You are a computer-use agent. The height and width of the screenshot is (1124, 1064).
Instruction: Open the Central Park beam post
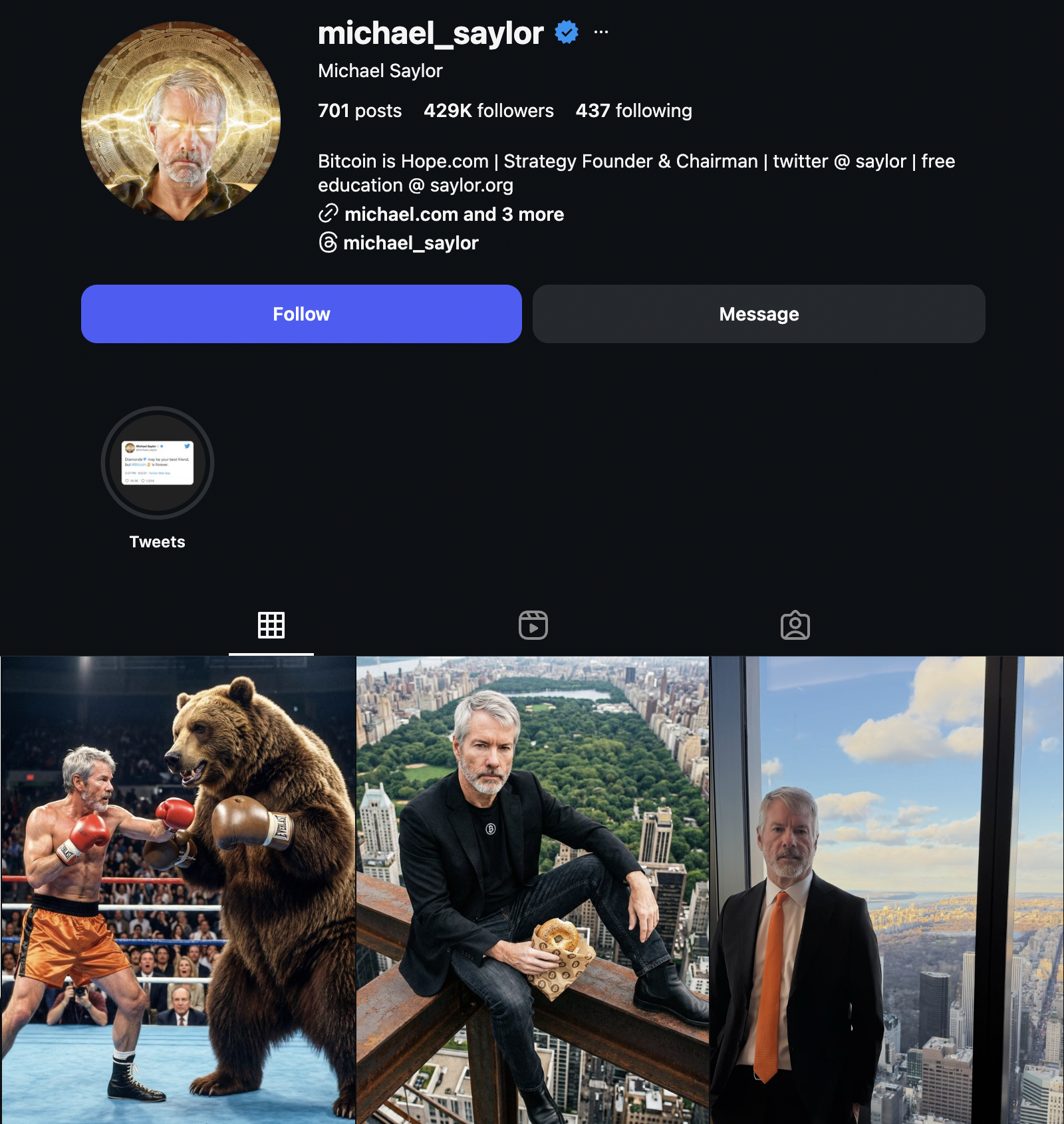click(x=533, y=890)
